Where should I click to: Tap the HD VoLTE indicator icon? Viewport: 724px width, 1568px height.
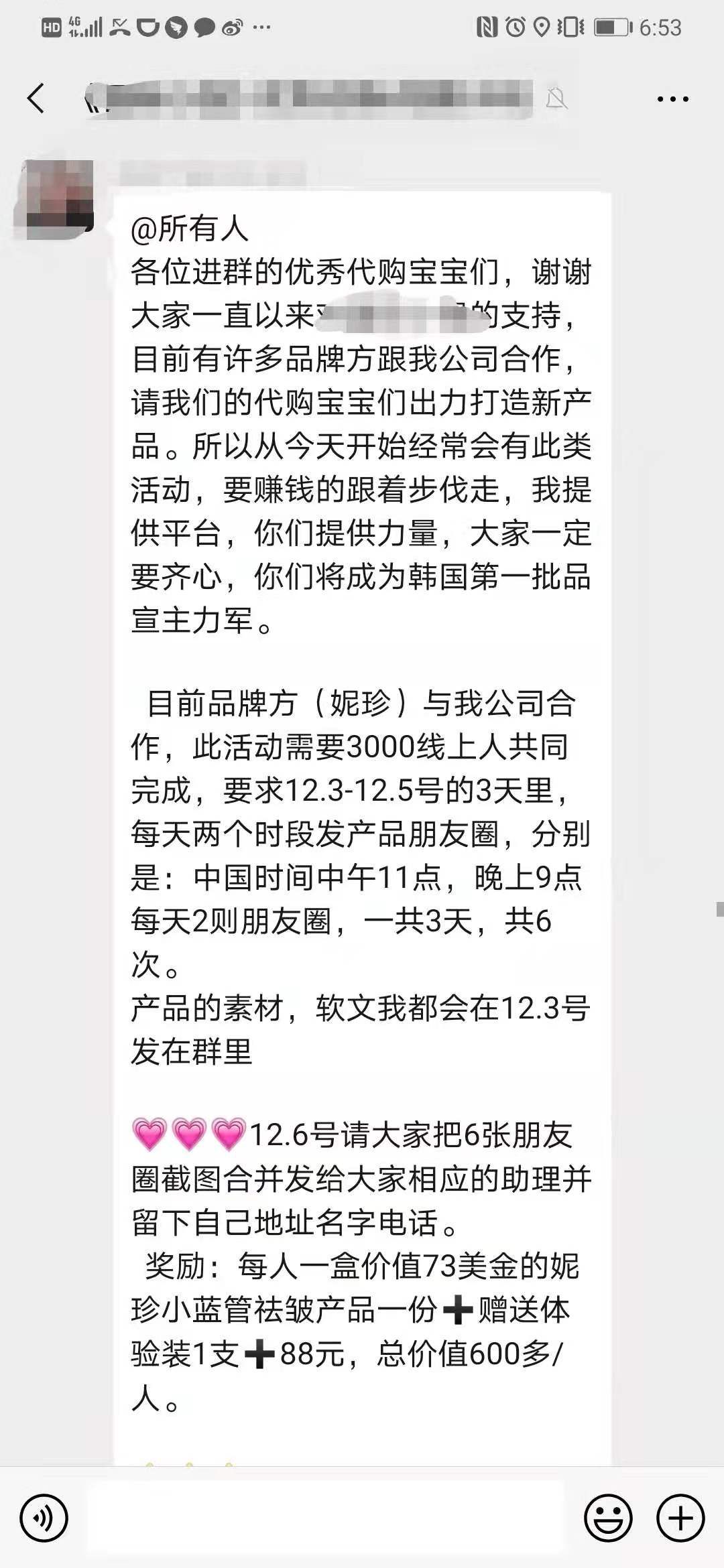(x=52, y=27)
